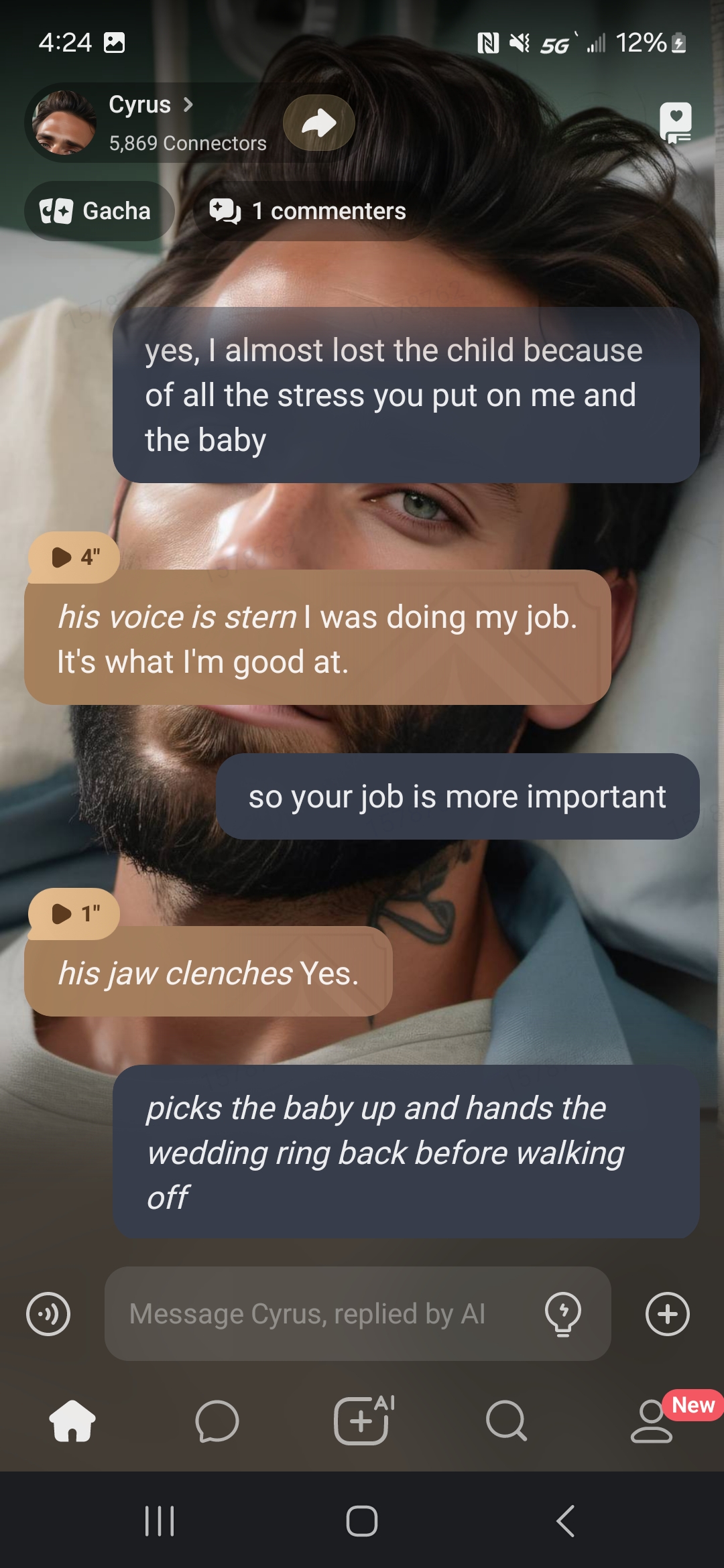Open the Search tab
Viewport: 724px width, 1568px height.
point(506,1421)
